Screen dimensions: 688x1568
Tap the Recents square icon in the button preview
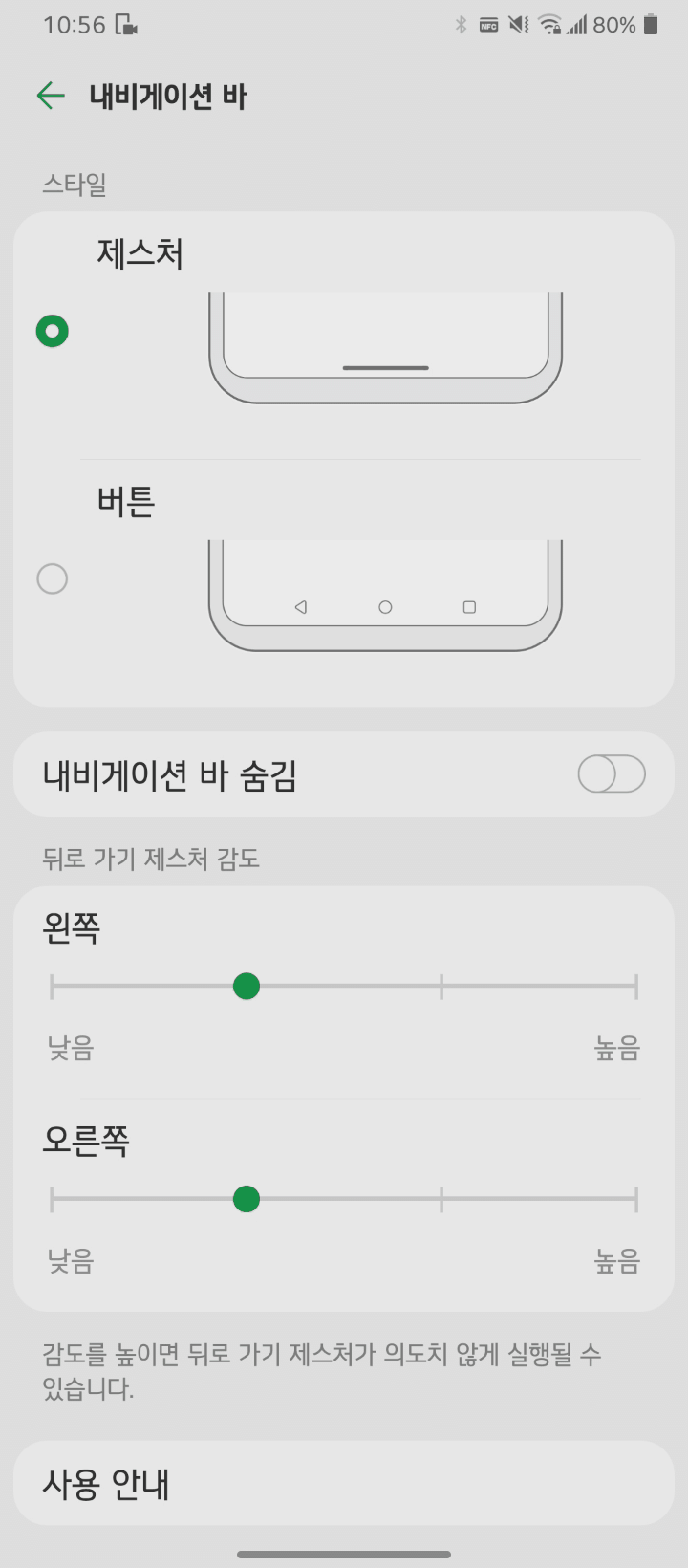470,605
